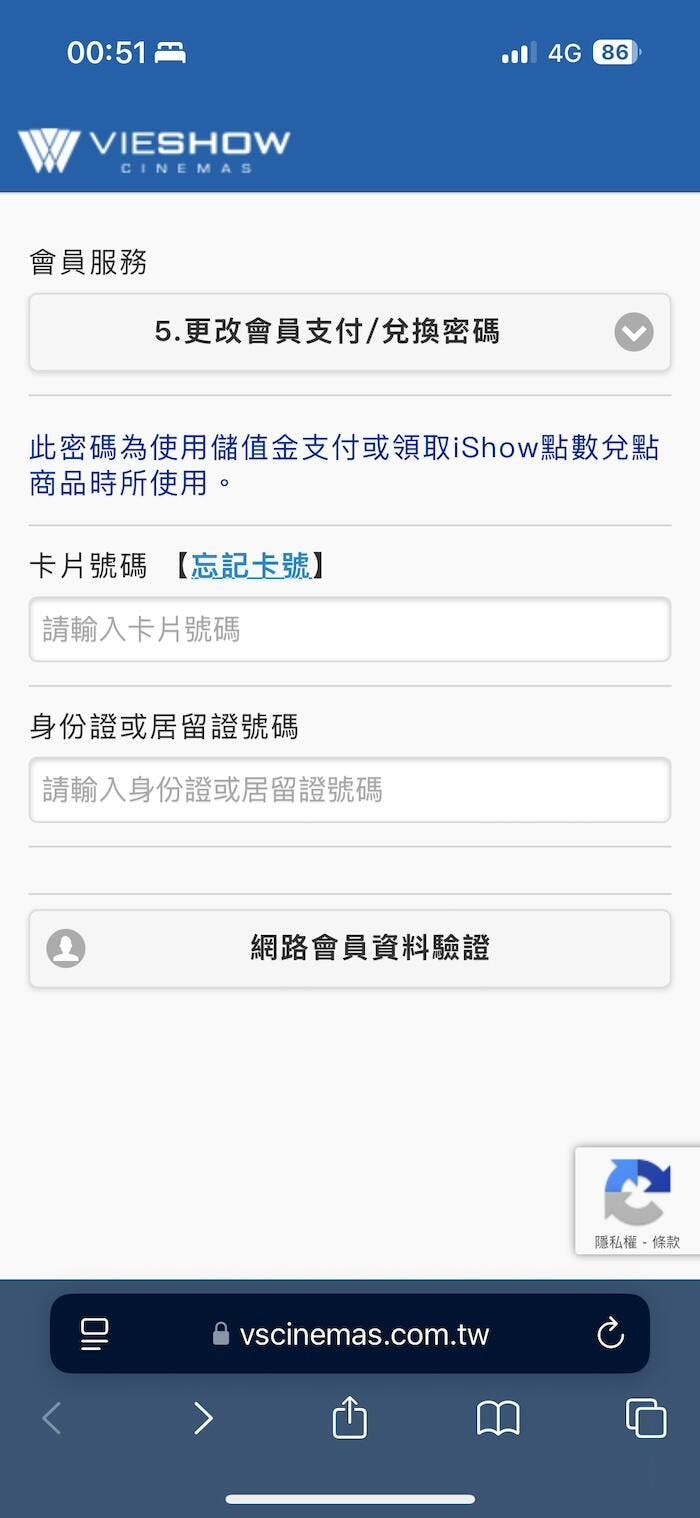Tap the VIESHOW Cinemas logo
Viewport: 700px width, 1518px height.
pyautogui.click(x=154, y=150)
